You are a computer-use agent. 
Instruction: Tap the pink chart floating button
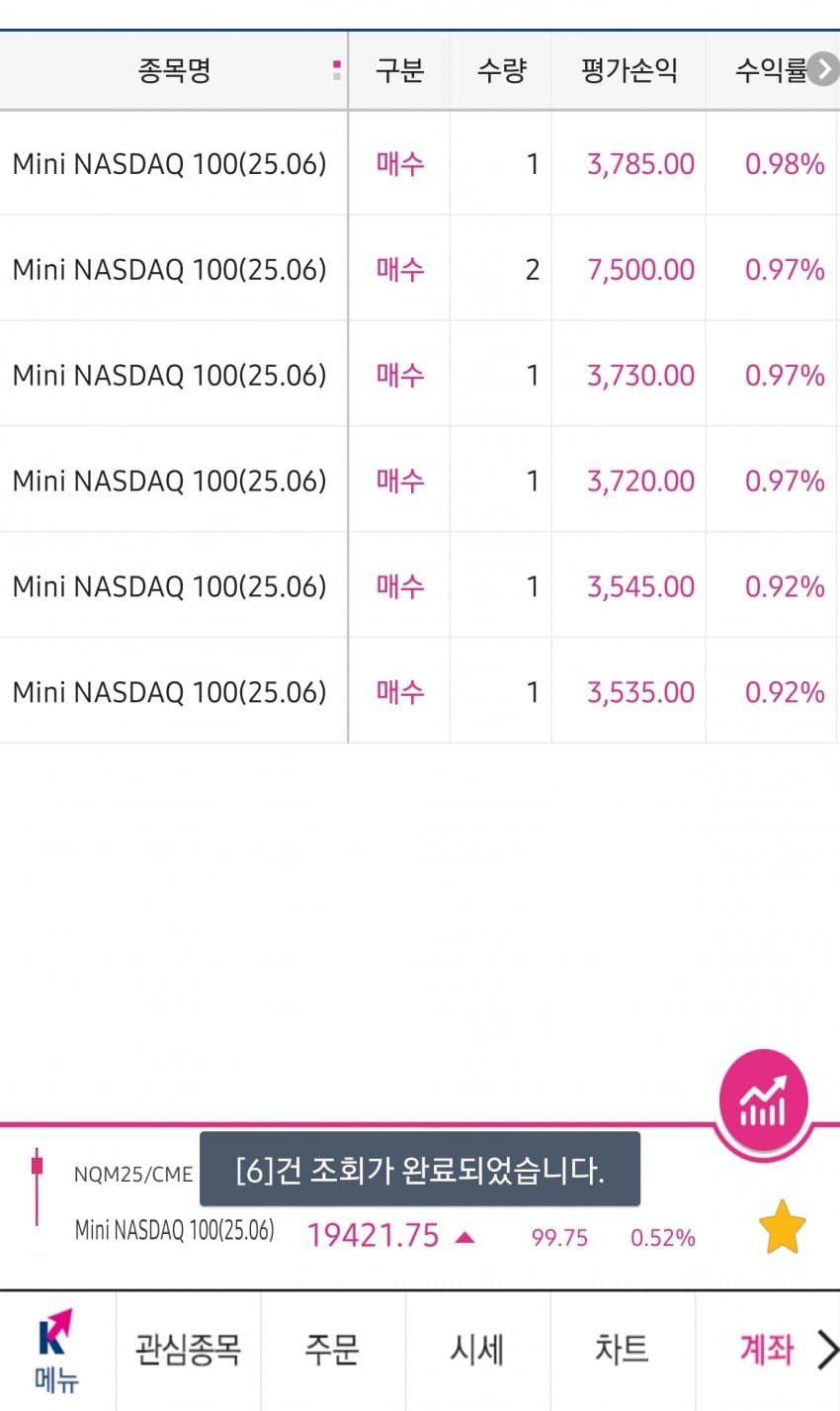click(x=763, y=1102)
